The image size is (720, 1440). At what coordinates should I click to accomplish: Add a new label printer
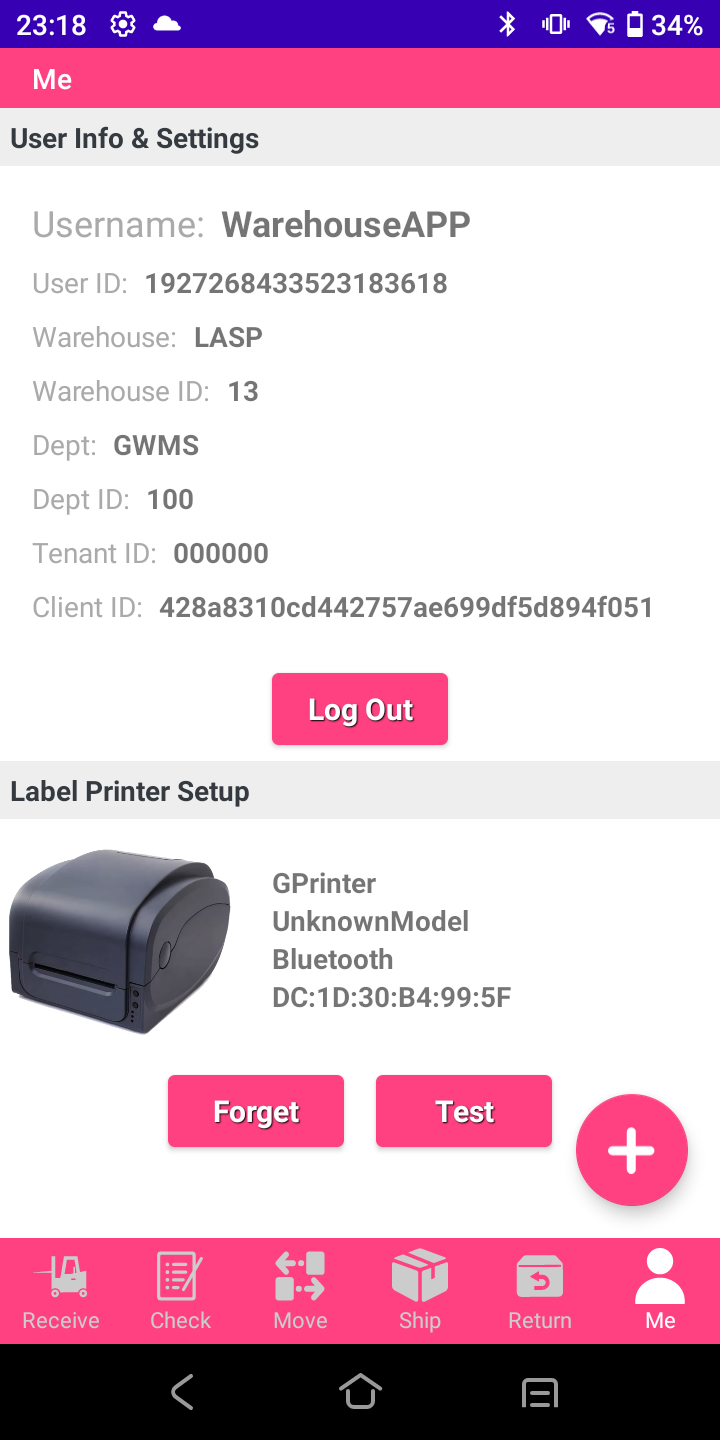[632, 1150]
